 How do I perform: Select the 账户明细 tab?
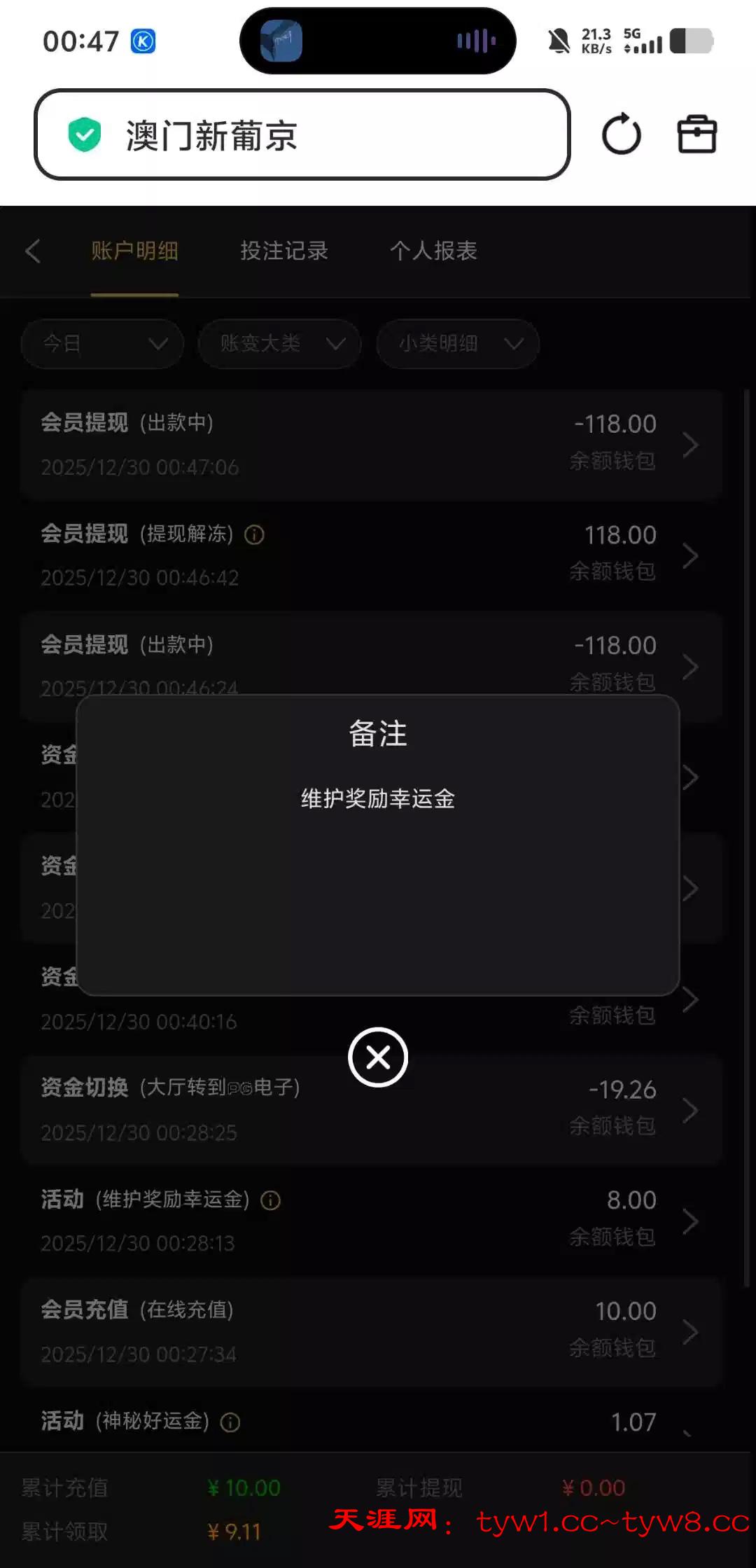[x=134, y=251]
